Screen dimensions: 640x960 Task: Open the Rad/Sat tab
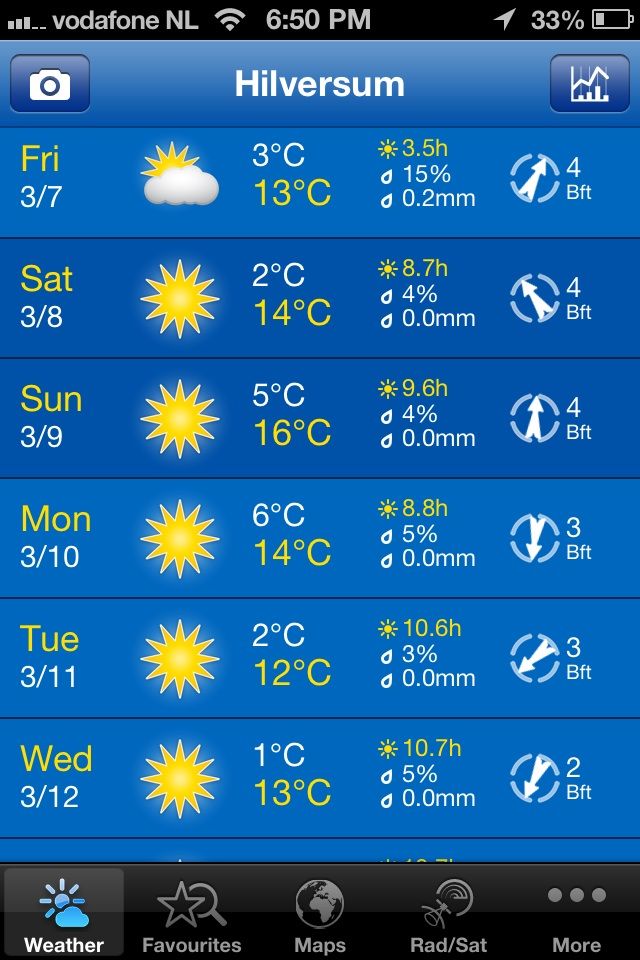pyautogui.click(x=448, y=913)
